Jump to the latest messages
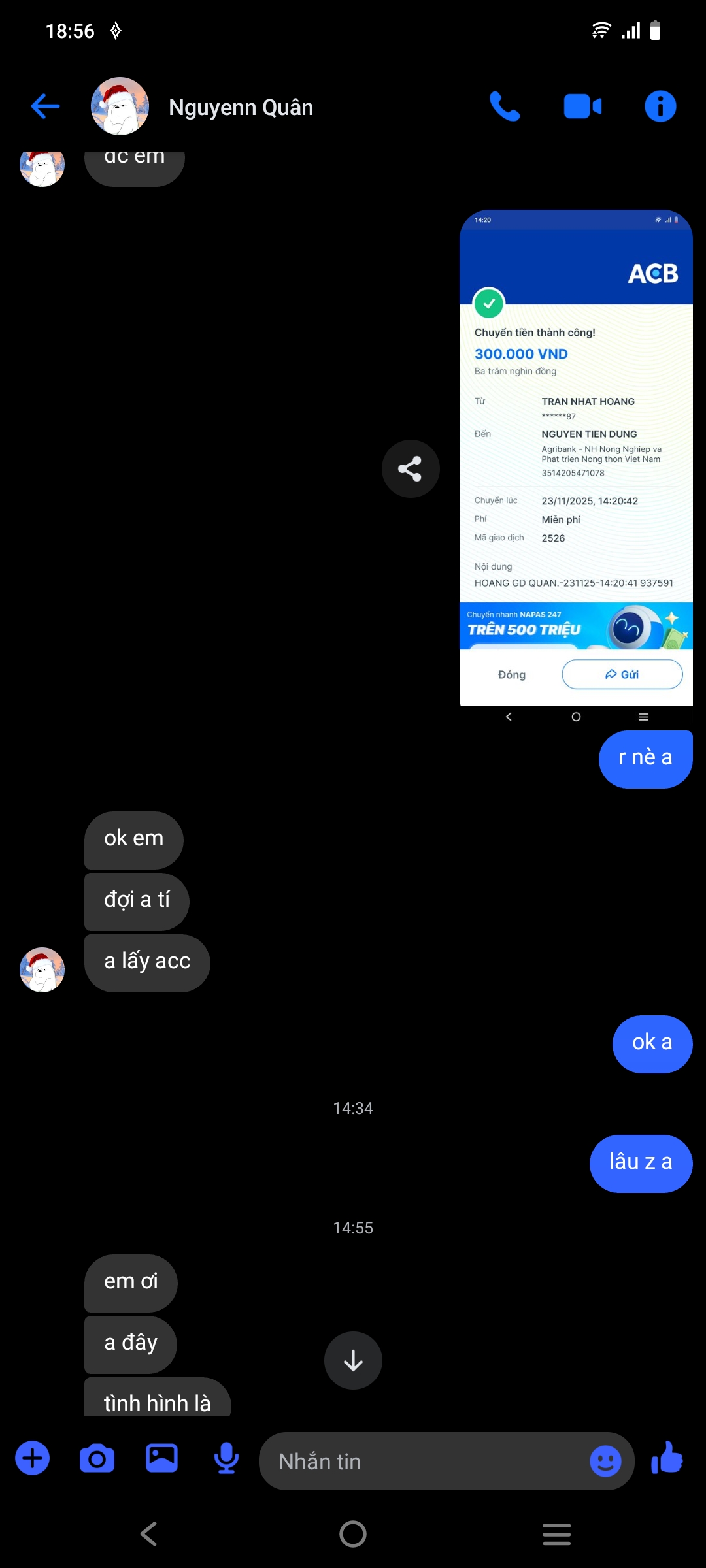This screenshot has height=1568, width=706. pos(353,1361)
